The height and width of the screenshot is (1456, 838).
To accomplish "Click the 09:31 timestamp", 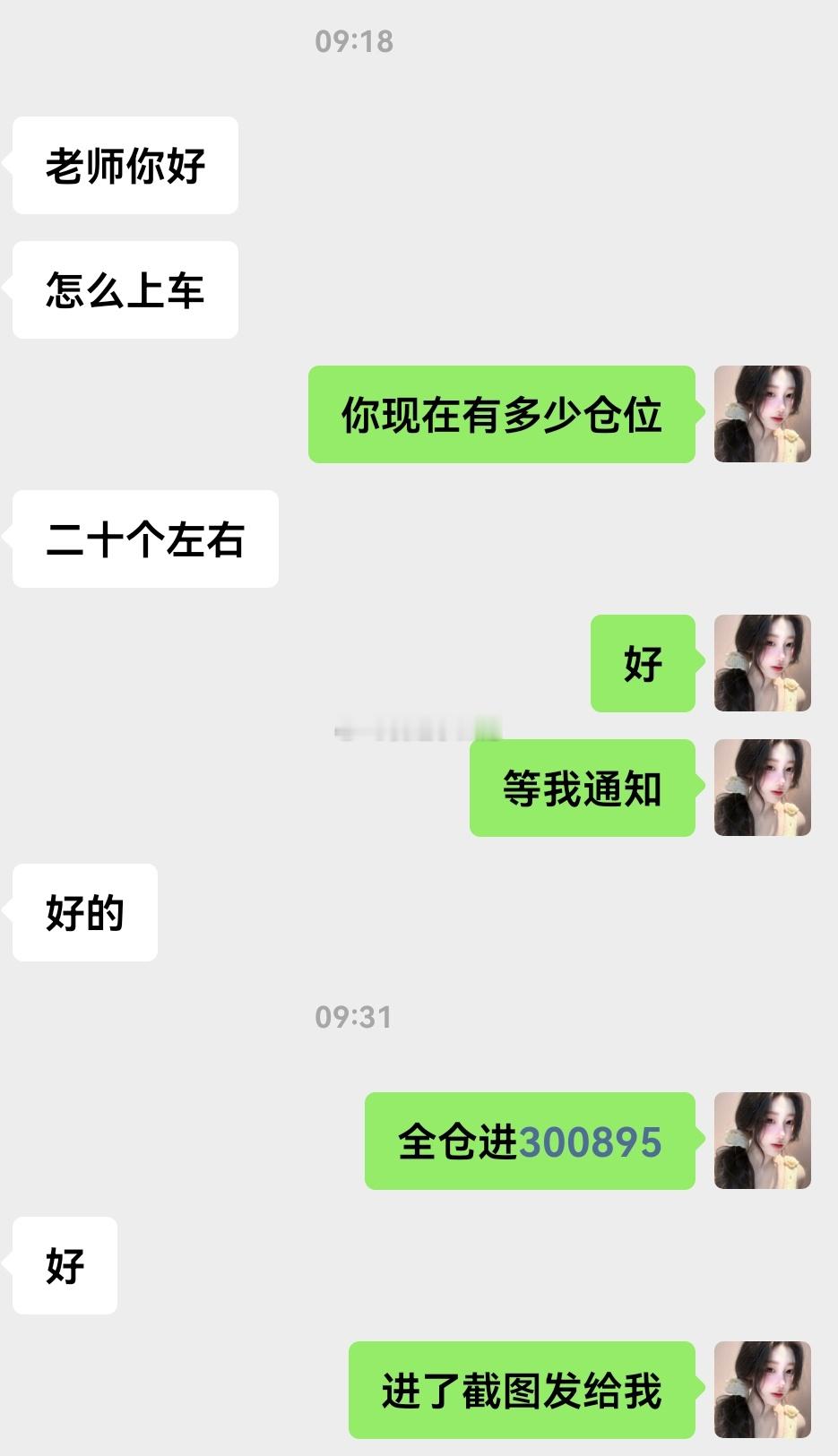I will click(x=354, y=1017).
